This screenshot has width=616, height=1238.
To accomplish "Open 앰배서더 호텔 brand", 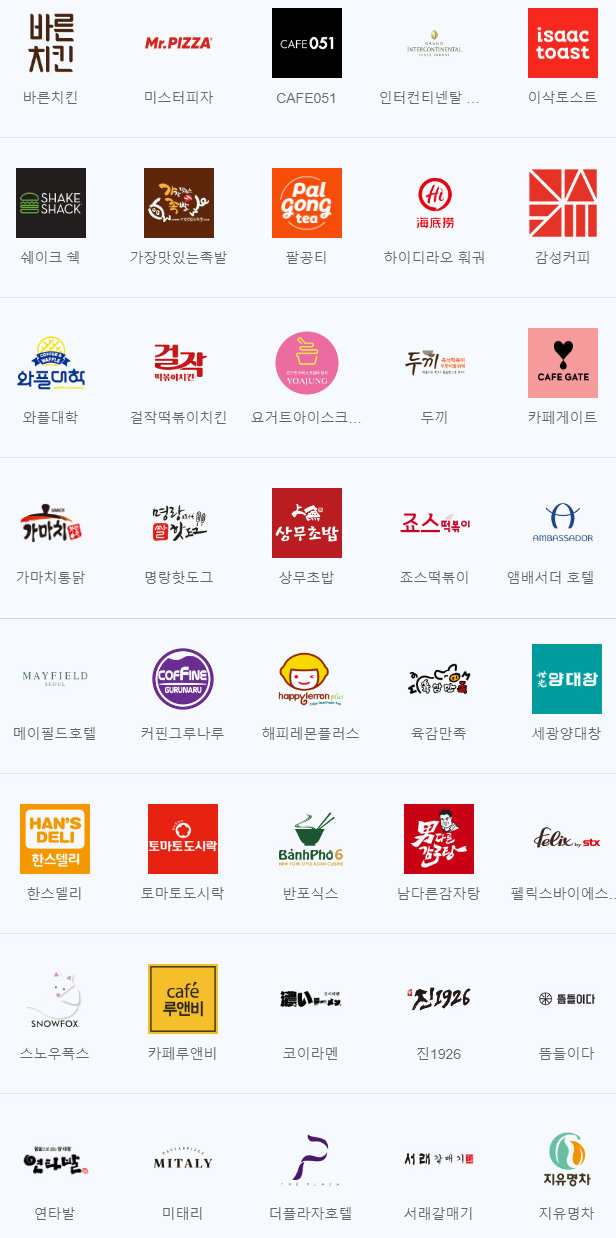I will point(563,524).
